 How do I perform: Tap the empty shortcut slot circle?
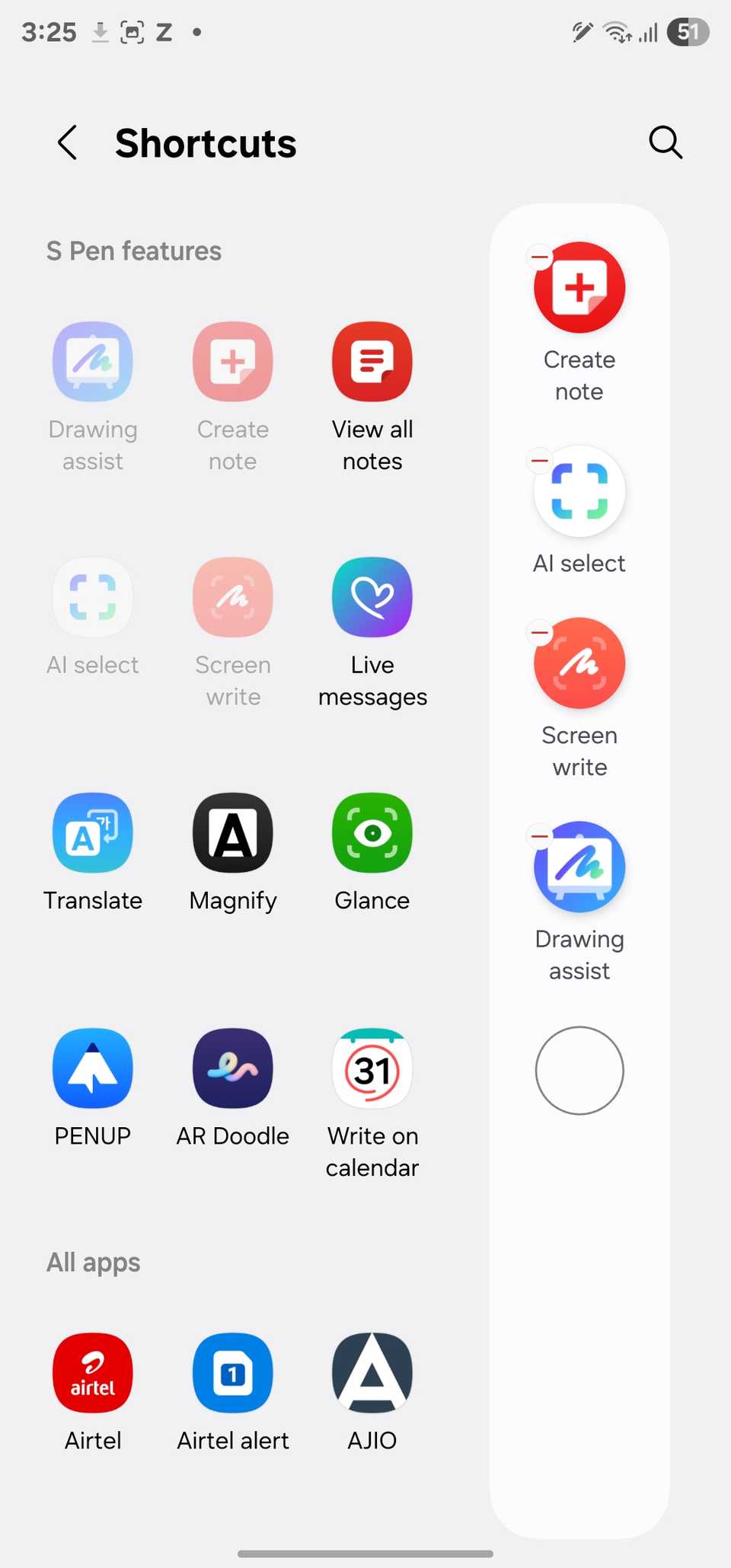pos(579,1071)
